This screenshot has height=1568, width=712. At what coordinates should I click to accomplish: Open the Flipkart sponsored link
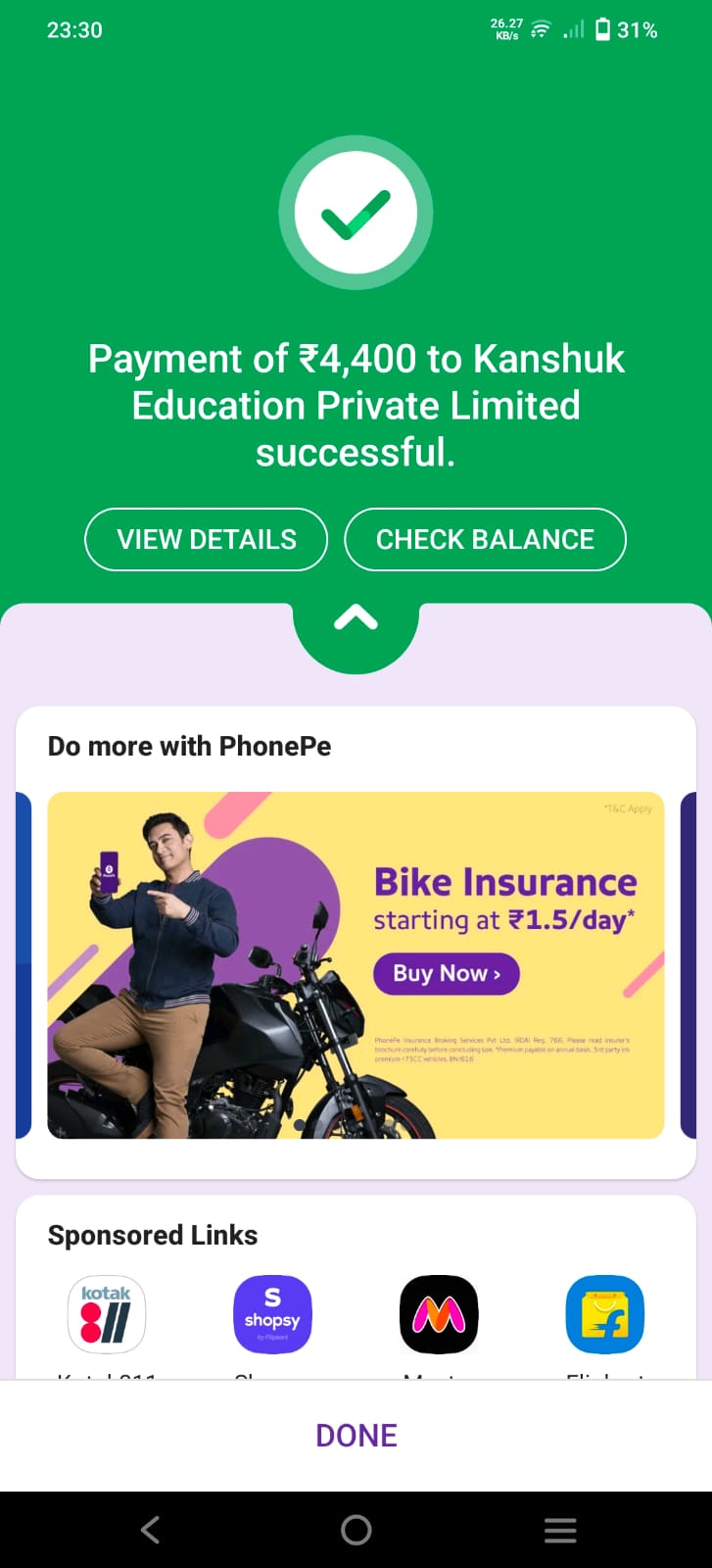click(x=604, y=1314)
